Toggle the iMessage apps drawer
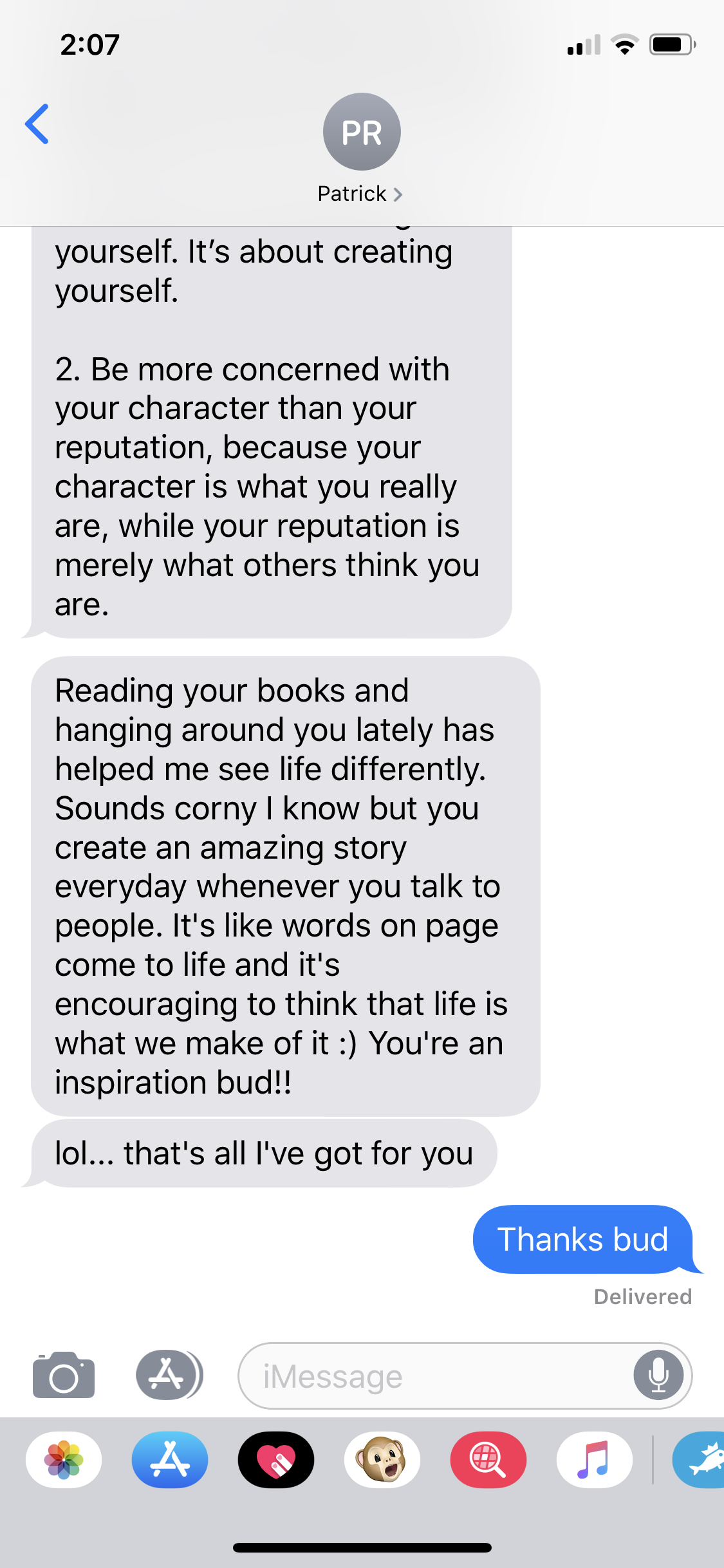This screenshot has height=1568, width=724. click(x=169, y=1376)
